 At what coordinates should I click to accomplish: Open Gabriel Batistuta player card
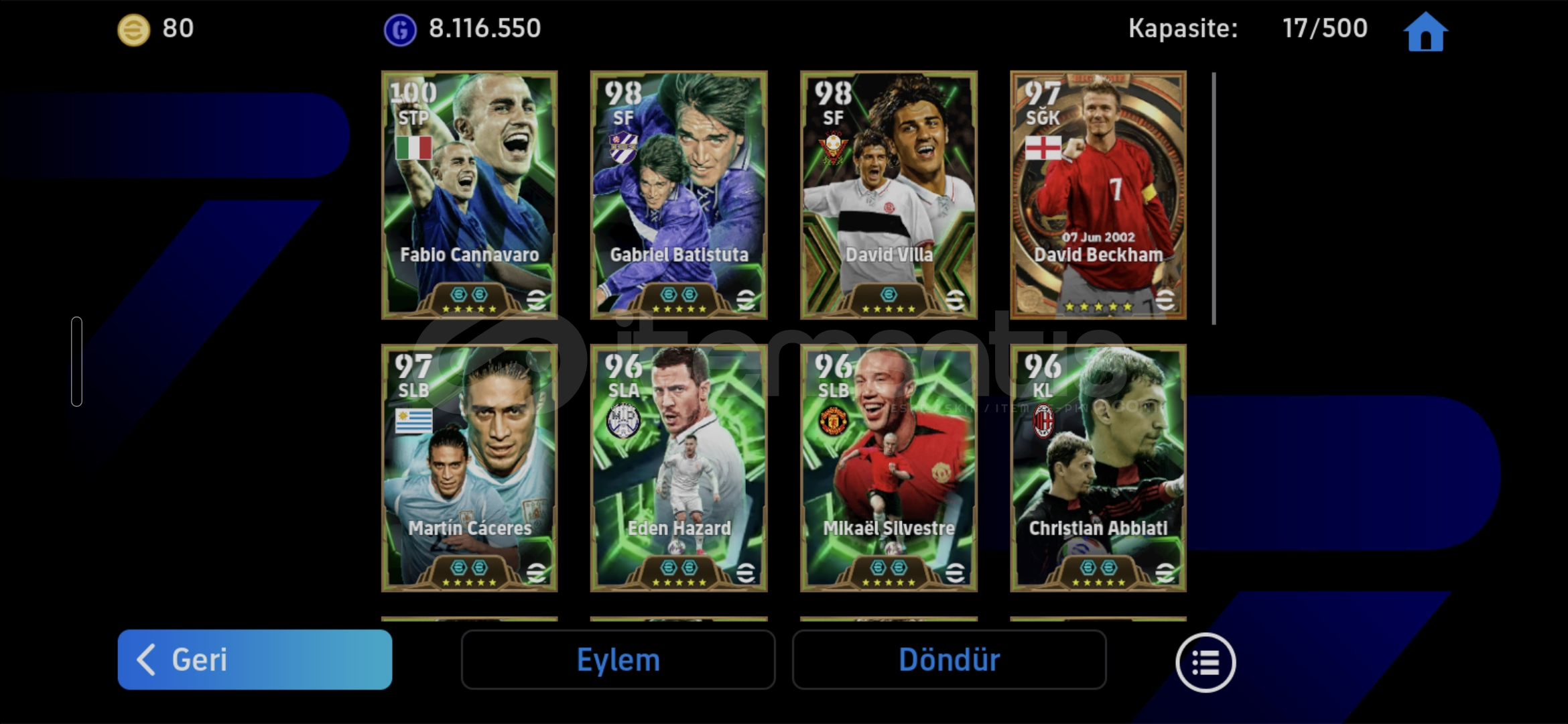pyautogui.click(x=678, y=194)
